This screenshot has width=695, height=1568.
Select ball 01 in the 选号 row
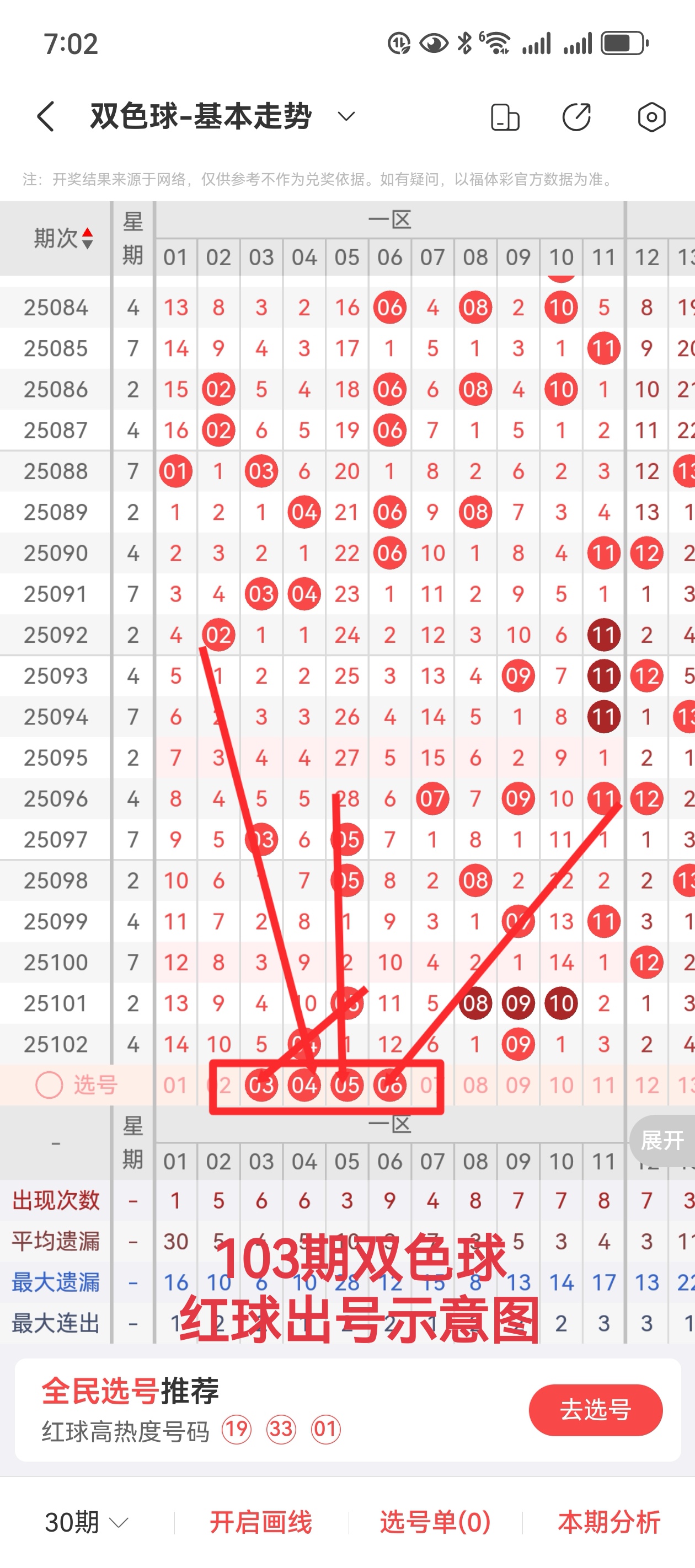(175, 1085)
